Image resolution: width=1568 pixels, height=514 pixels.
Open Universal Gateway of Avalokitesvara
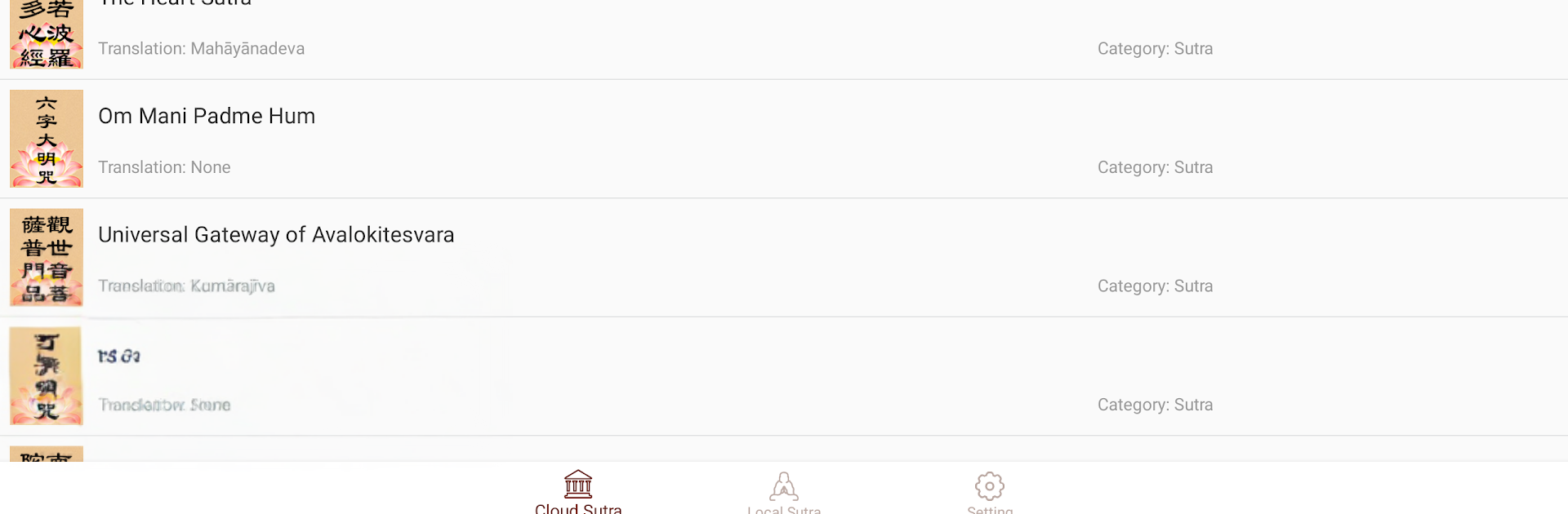[276, 235]
